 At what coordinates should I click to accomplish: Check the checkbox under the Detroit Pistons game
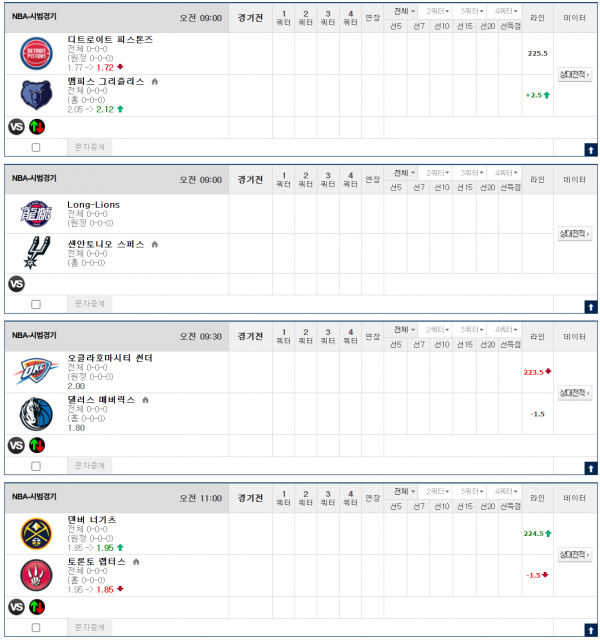(x=36, y=147)
